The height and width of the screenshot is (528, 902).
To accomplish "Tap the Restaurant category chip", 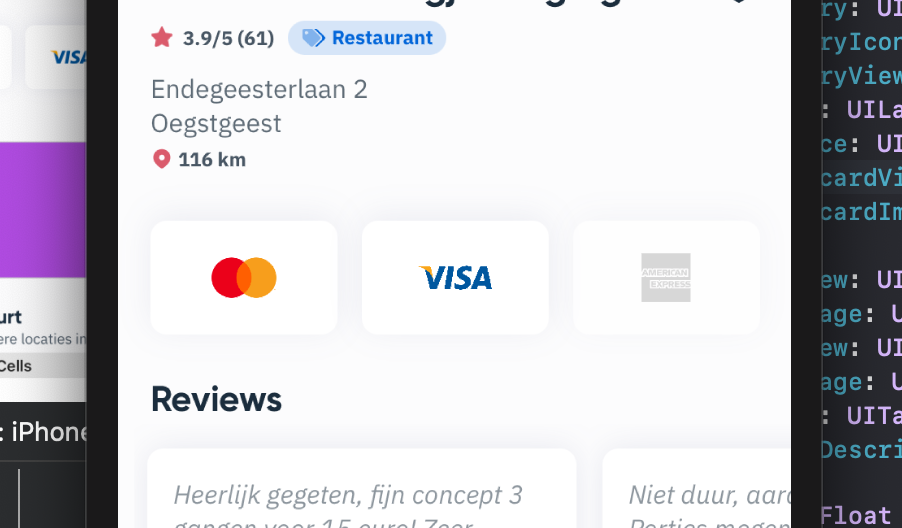I will click(x=367, y=38).
